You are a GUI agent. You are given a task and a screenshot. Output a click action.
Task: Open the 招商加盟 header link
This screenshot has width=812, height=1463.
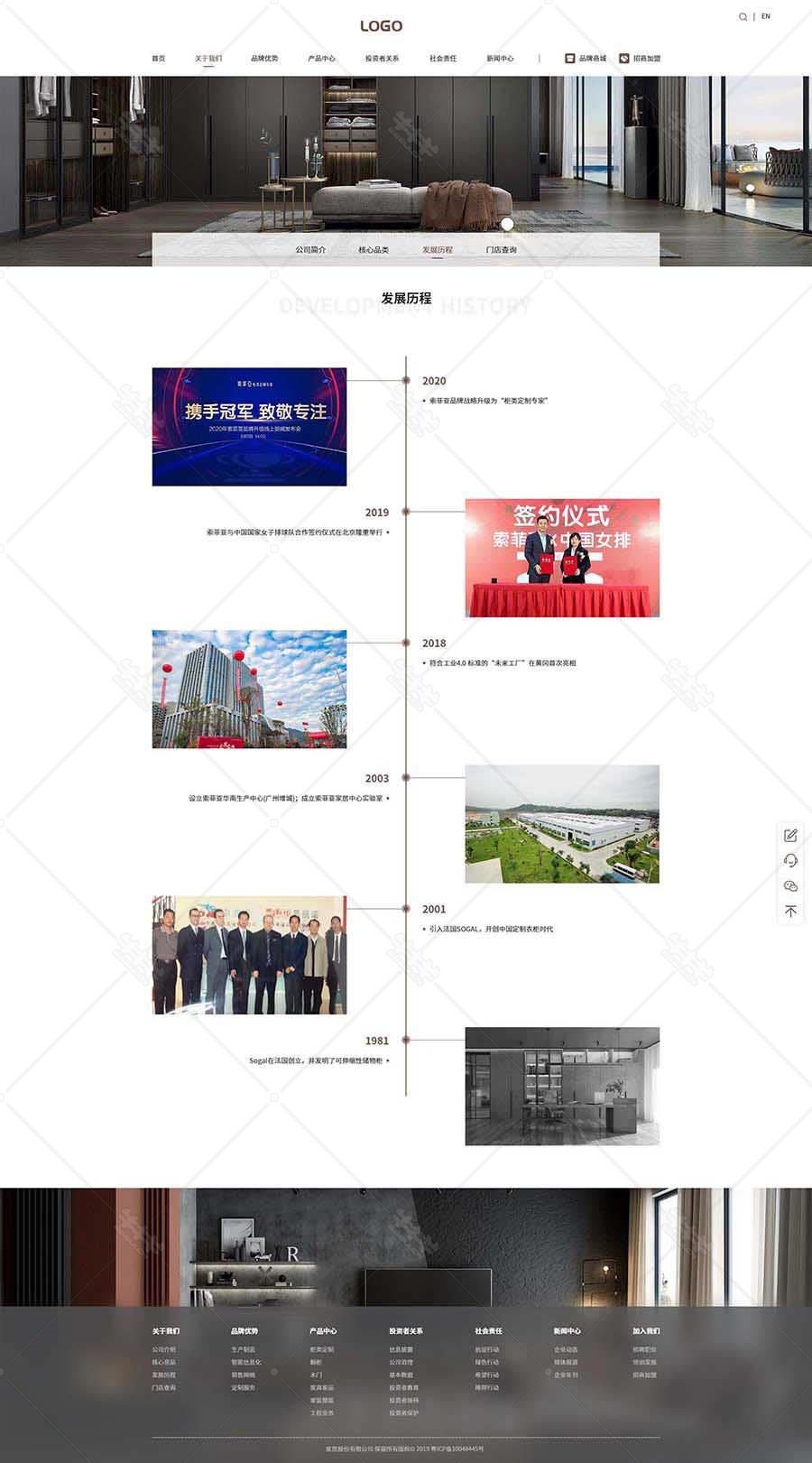[640, 59]
